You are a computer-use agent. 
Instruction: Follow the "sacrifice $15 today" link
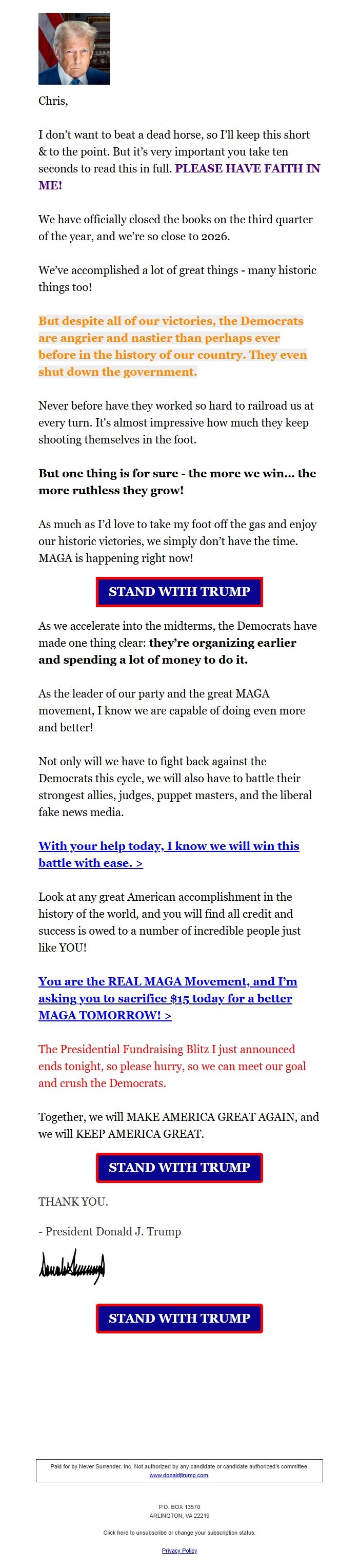pyautogui.click(x=167, y=998)
